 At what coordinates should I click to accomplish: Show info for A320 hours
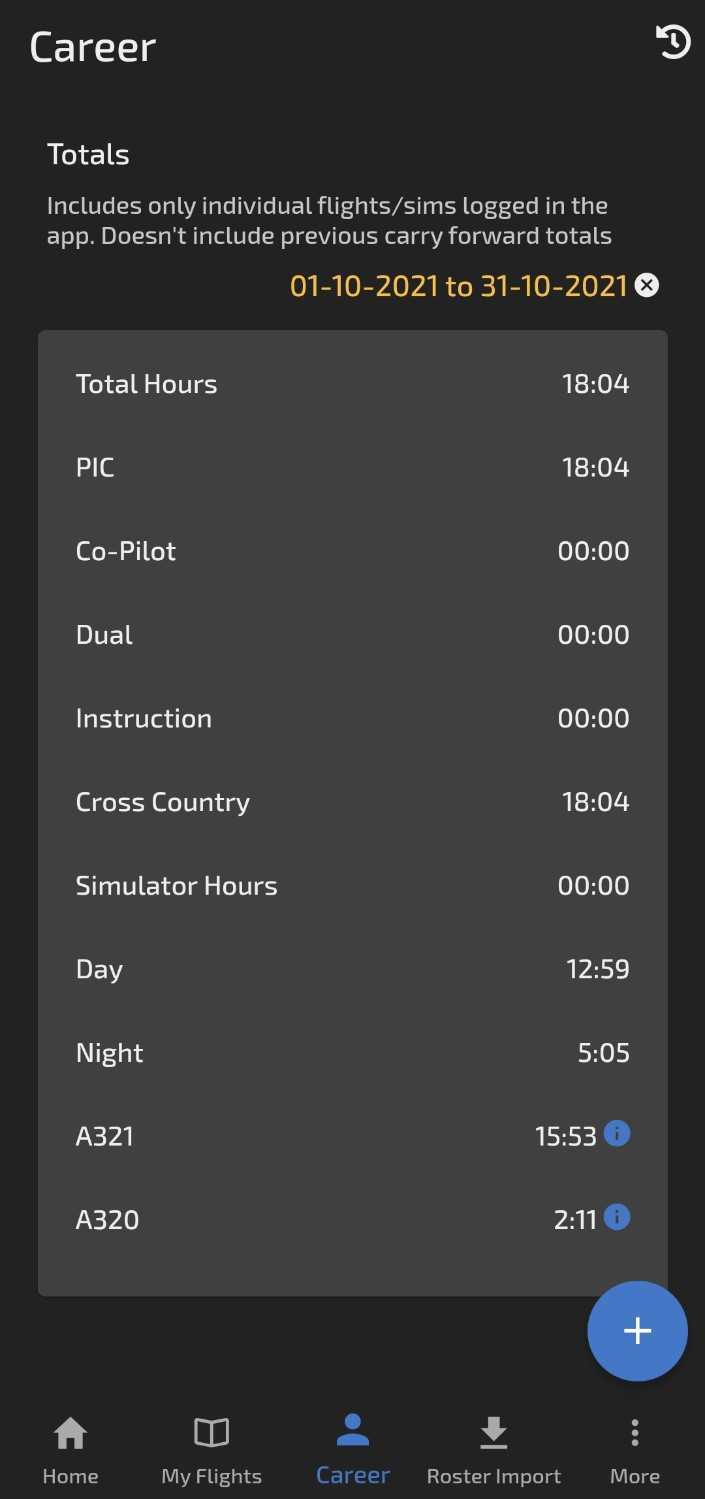coord(617,1217)
